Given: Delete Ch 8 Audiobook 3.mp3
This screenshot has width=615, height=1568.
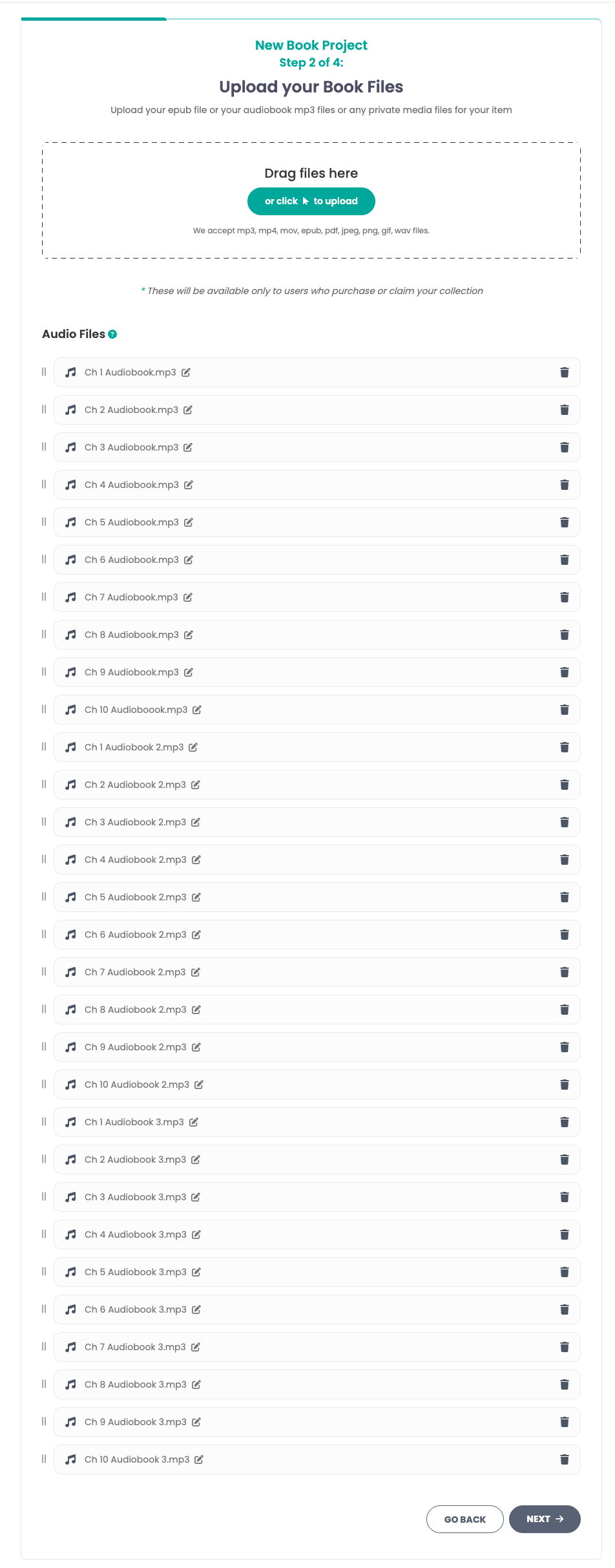Looking at the screenshot, I should 564,1384.
